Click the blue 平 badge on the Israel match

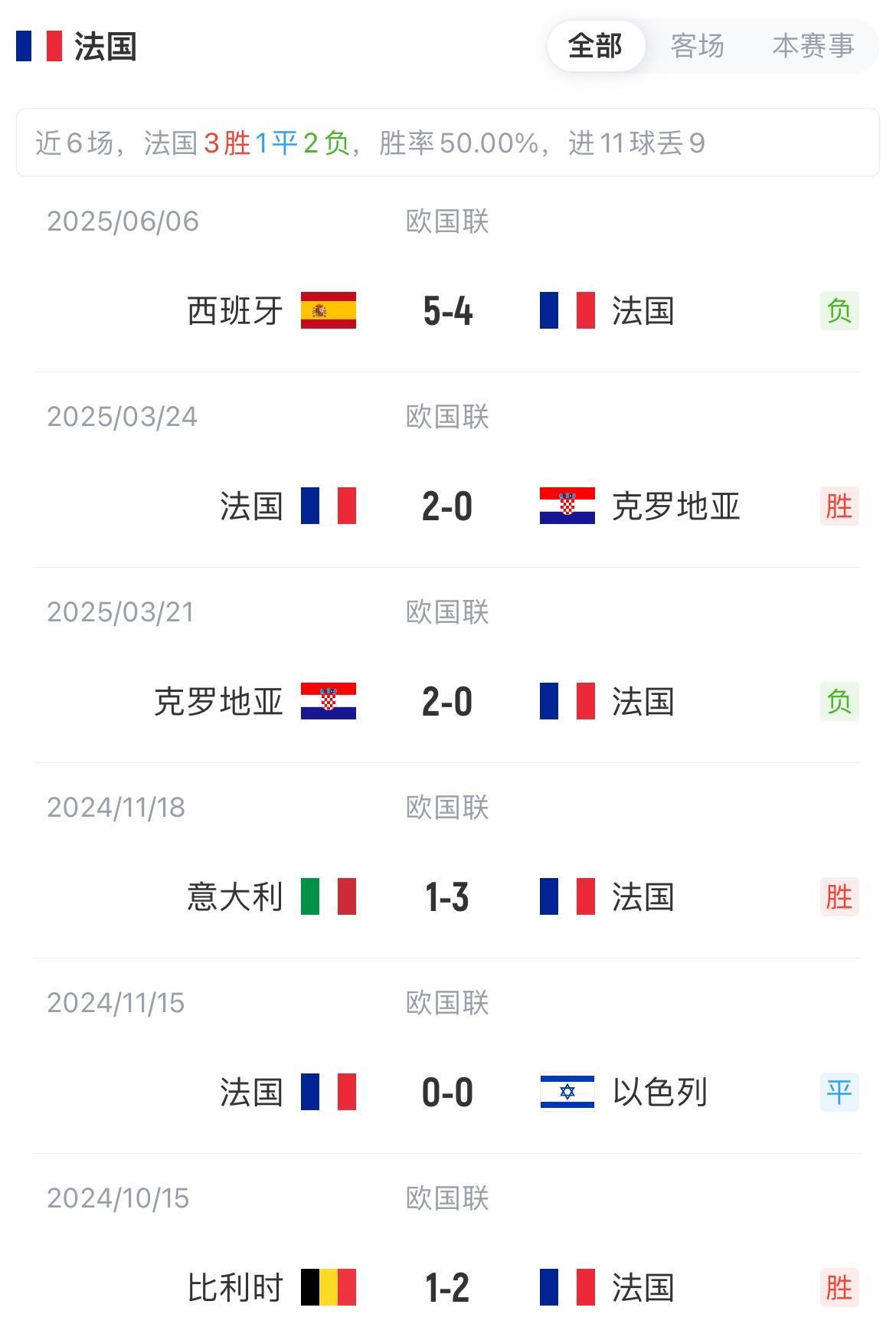pos(840,1093)
